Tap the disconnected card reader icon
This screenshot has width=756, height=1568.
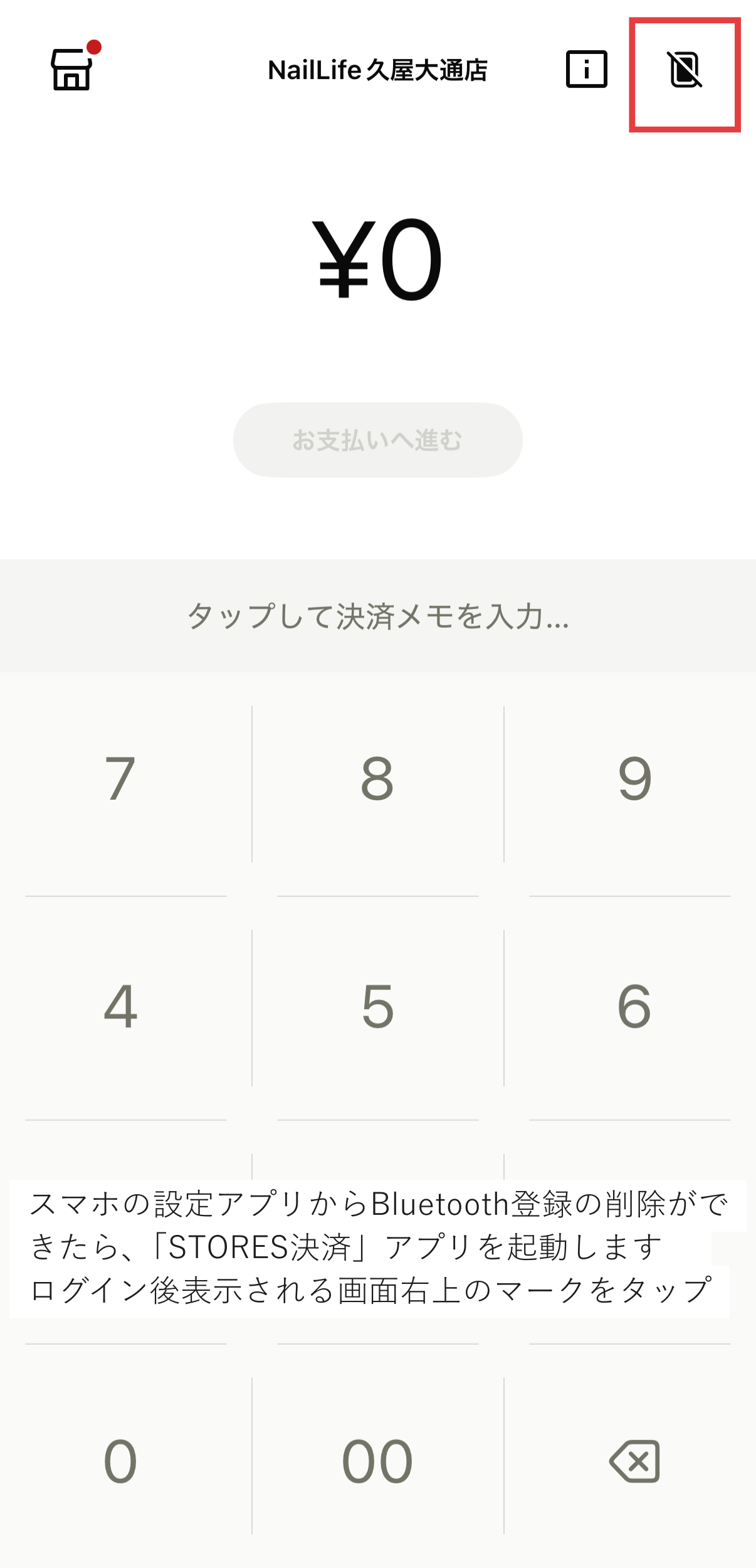tap(685, 70)
